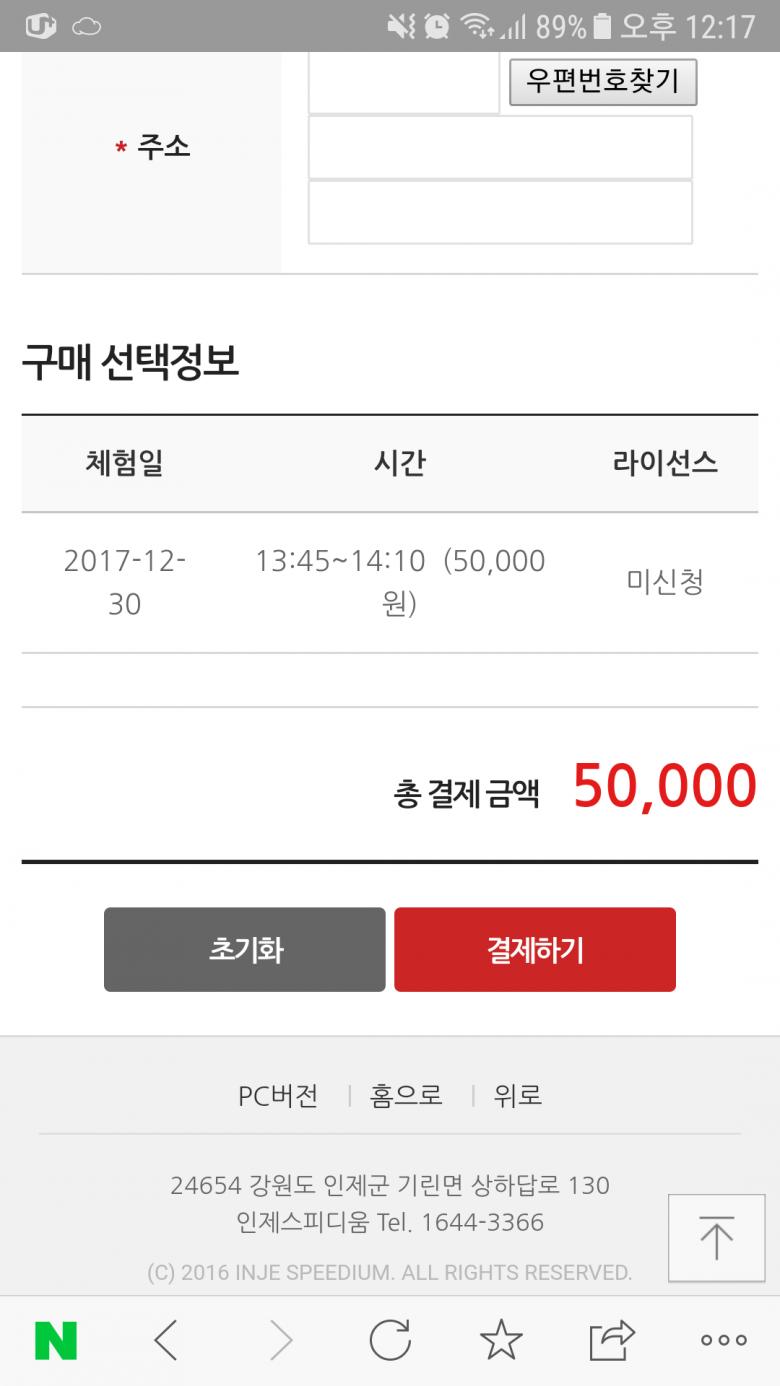Proceed to payment with 결제하기

pyautogui.click(x=535, y=949)
